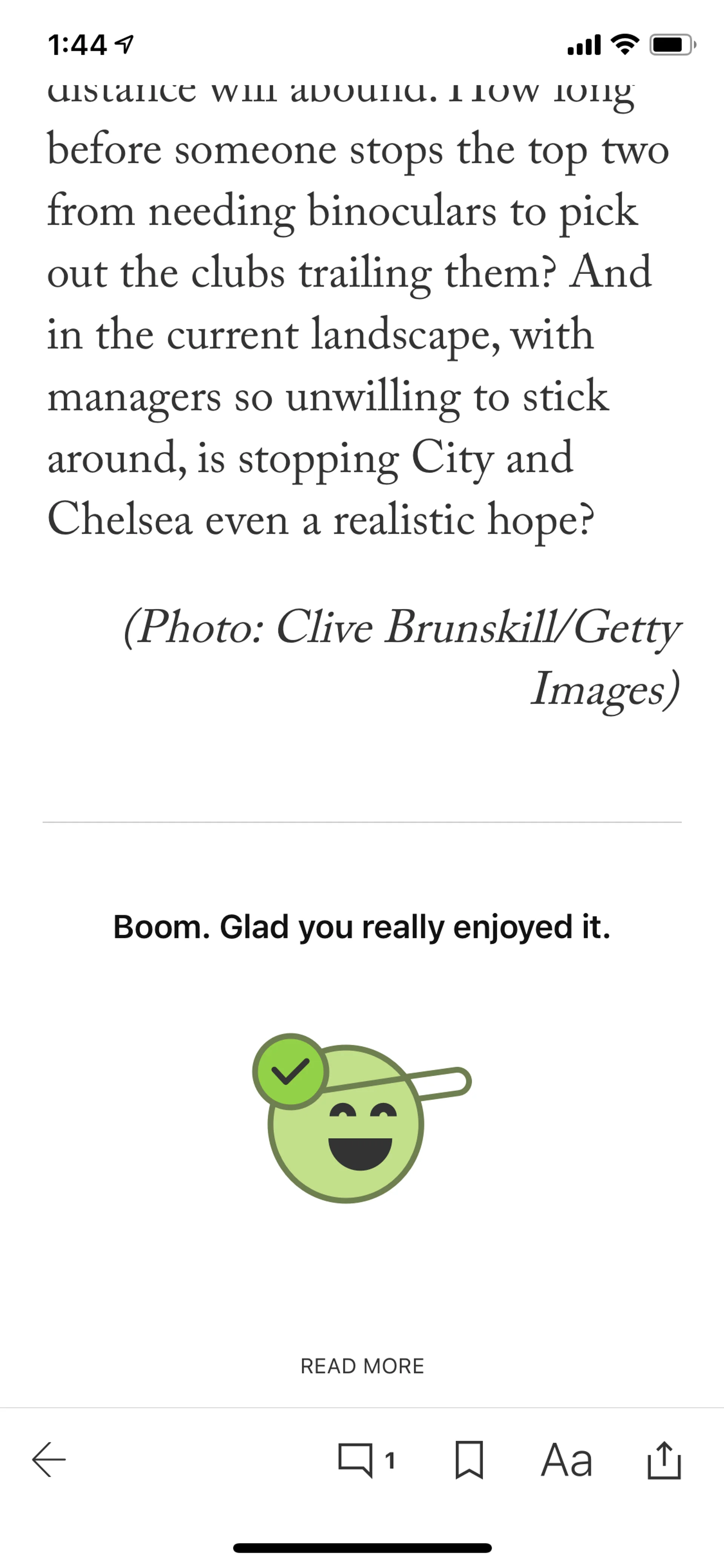Bookmark this article
The height and width of the screenshot is (1568, 724).
(x=469, y=1460)
